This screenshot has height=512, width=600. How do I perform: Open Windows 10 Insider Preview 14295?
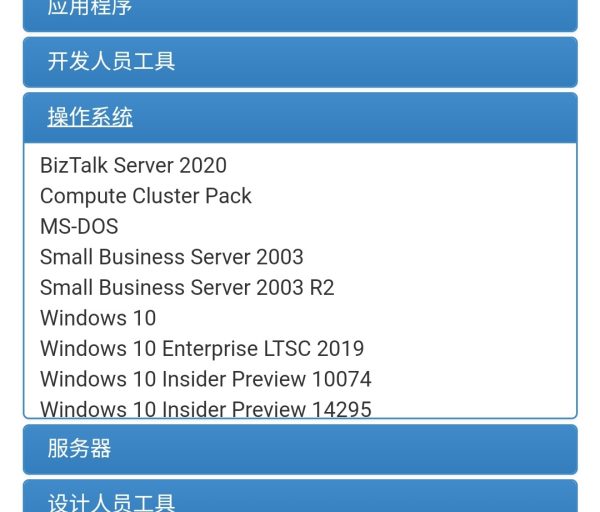(x=205, y=409)
